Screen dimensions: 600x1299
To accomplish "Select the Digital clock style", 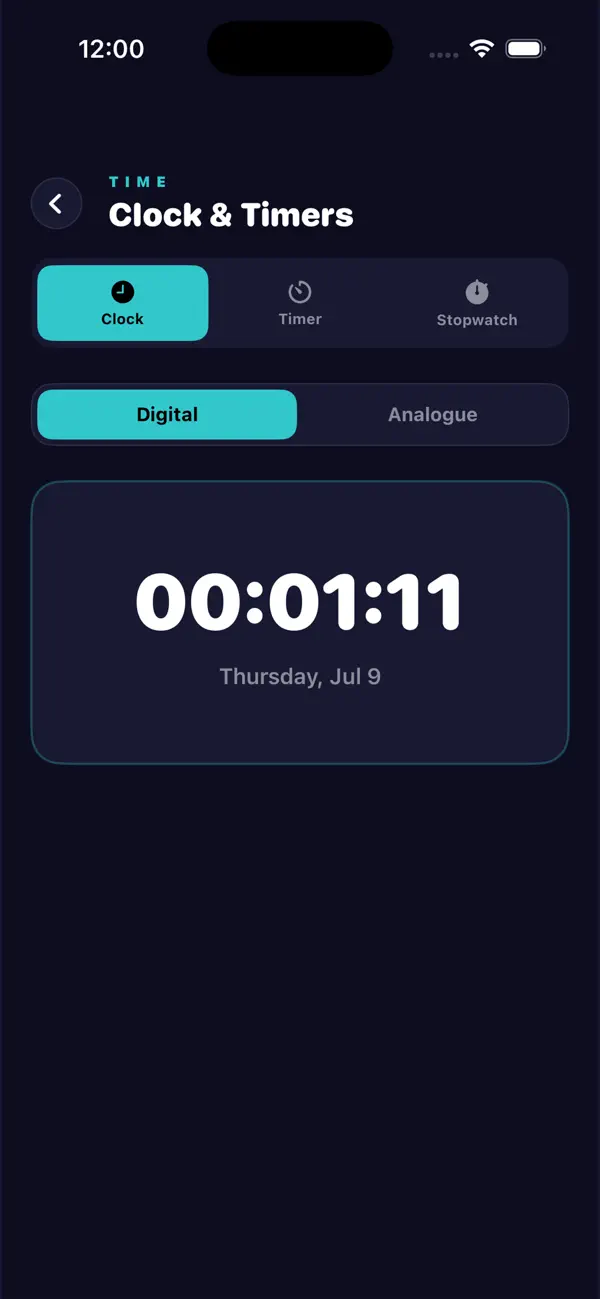I will point(167,415).
